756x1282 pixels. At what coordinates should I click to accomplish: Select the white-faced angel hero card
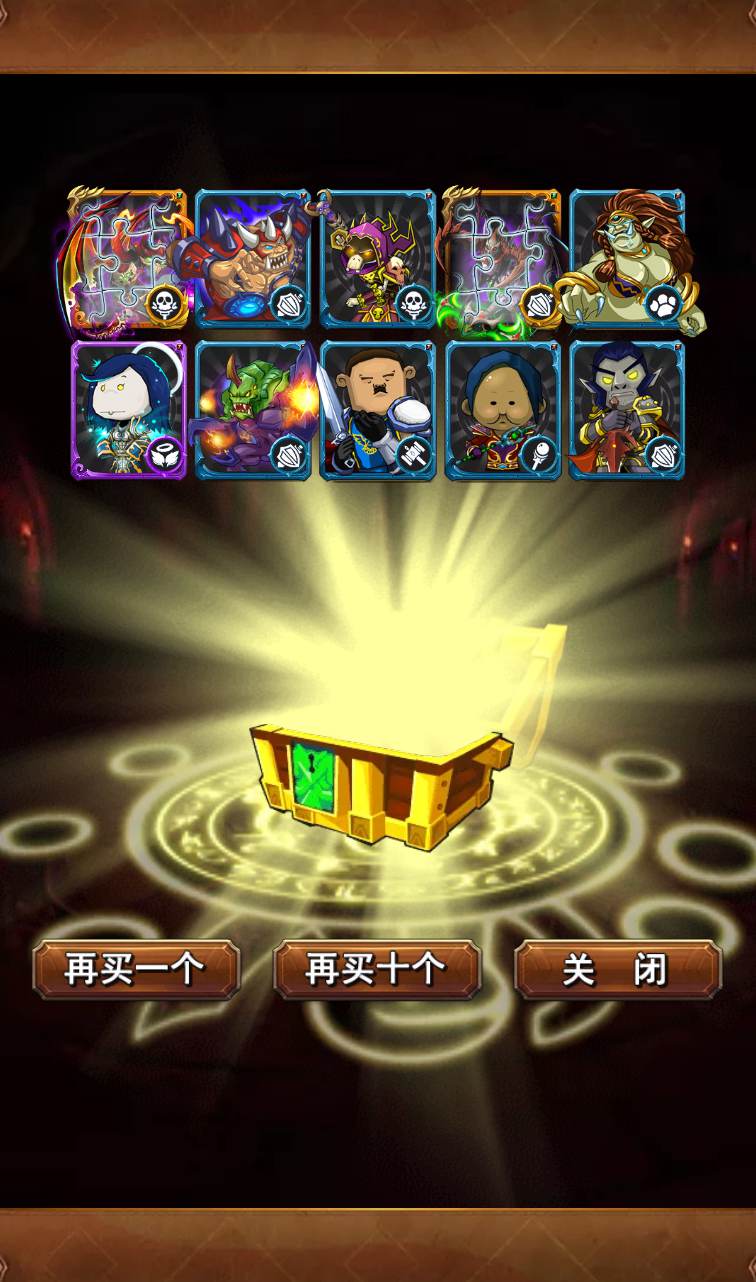pos(128,410)
